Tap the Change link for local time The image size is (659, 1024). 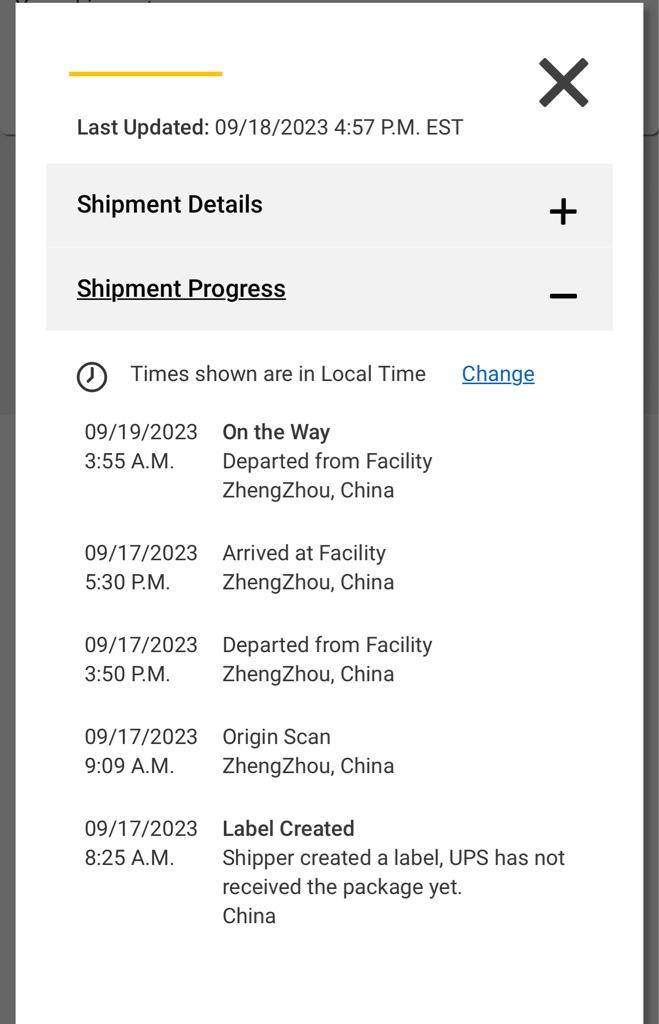point(497,374)
